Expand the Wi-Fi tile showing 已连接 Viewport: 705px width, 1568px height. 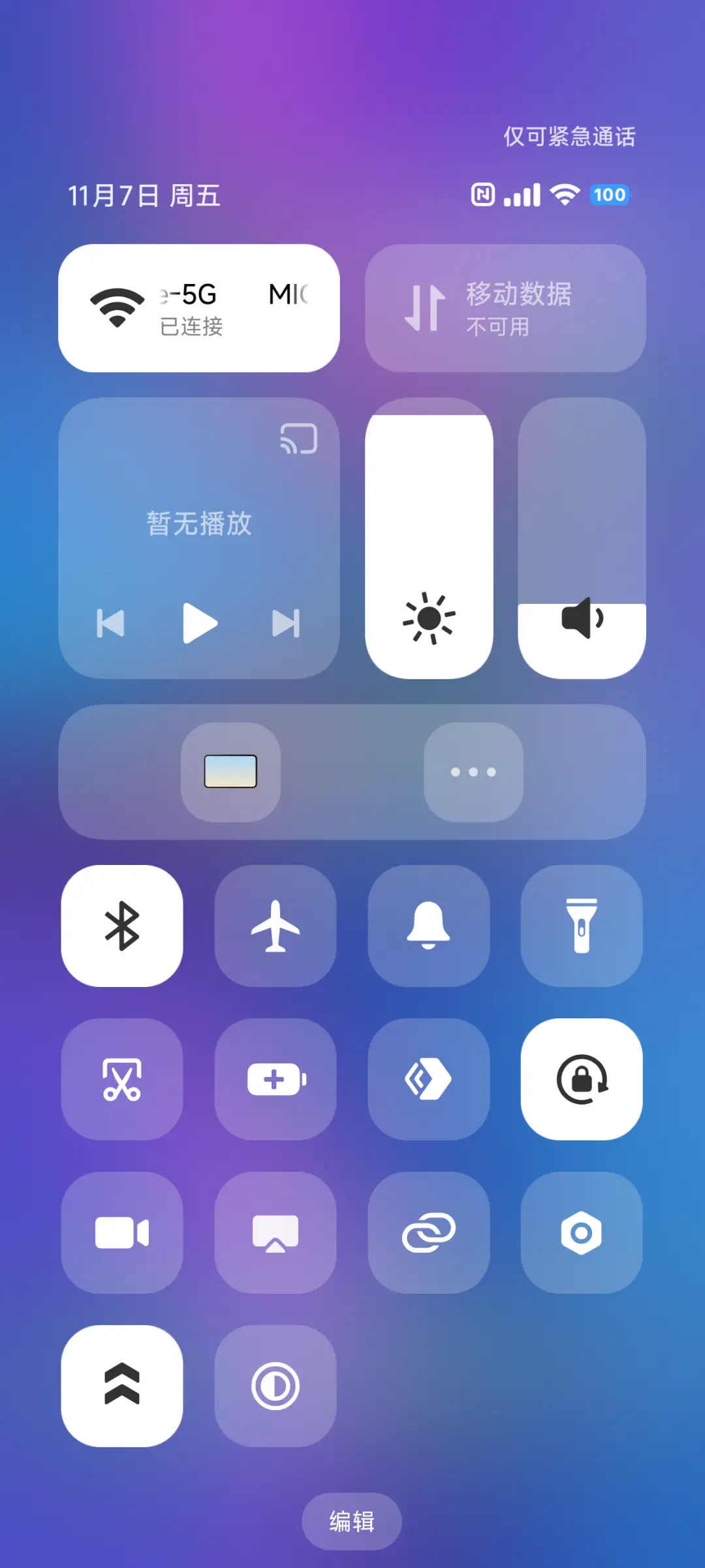pyautogui.click(x=199, y=307)
